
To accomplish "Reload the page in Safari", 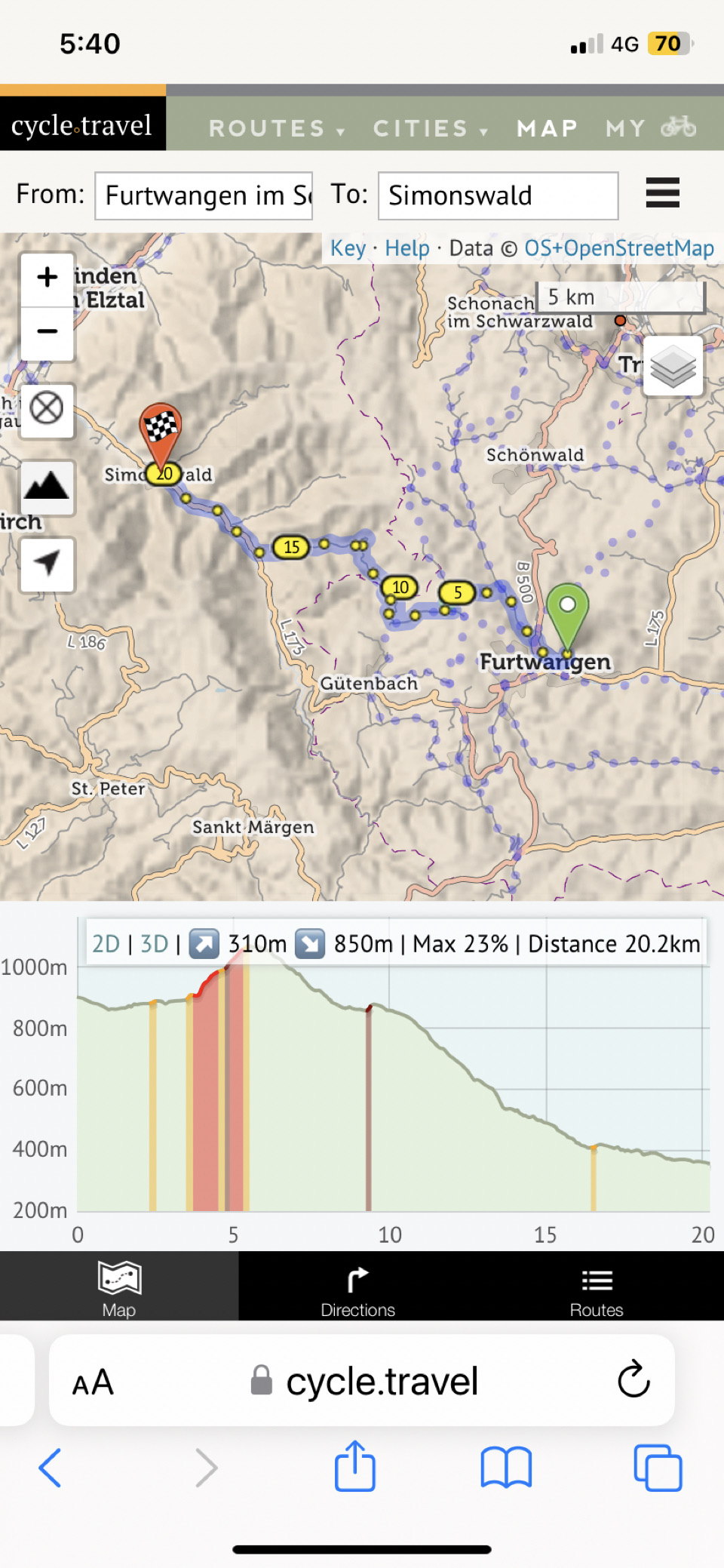I will (633, 1379).
